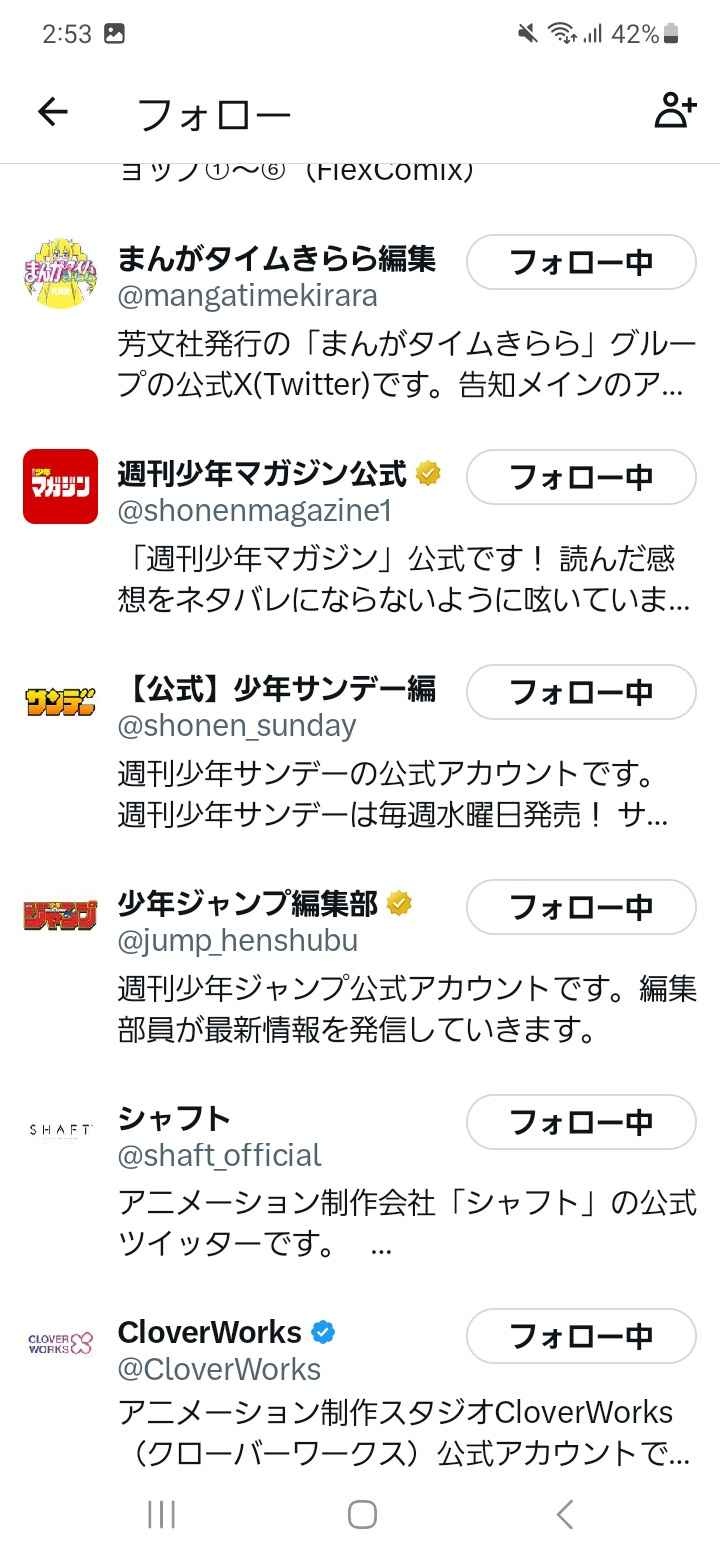Image resolution: width=720 pixels, height=1560 pixels.
Task: Open the add-user icon in the header
Action: 675,112
